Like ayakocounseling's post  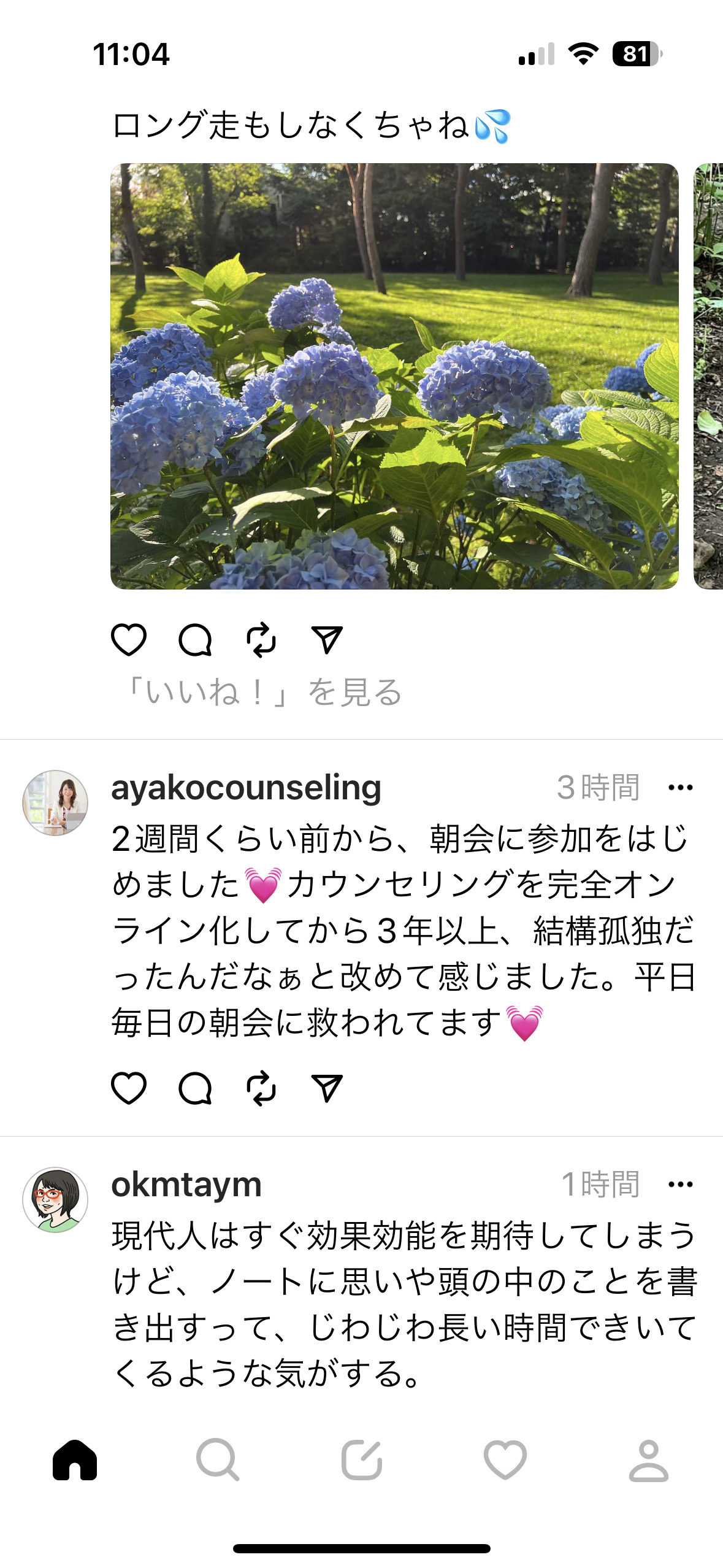[x=129, y=1088]
